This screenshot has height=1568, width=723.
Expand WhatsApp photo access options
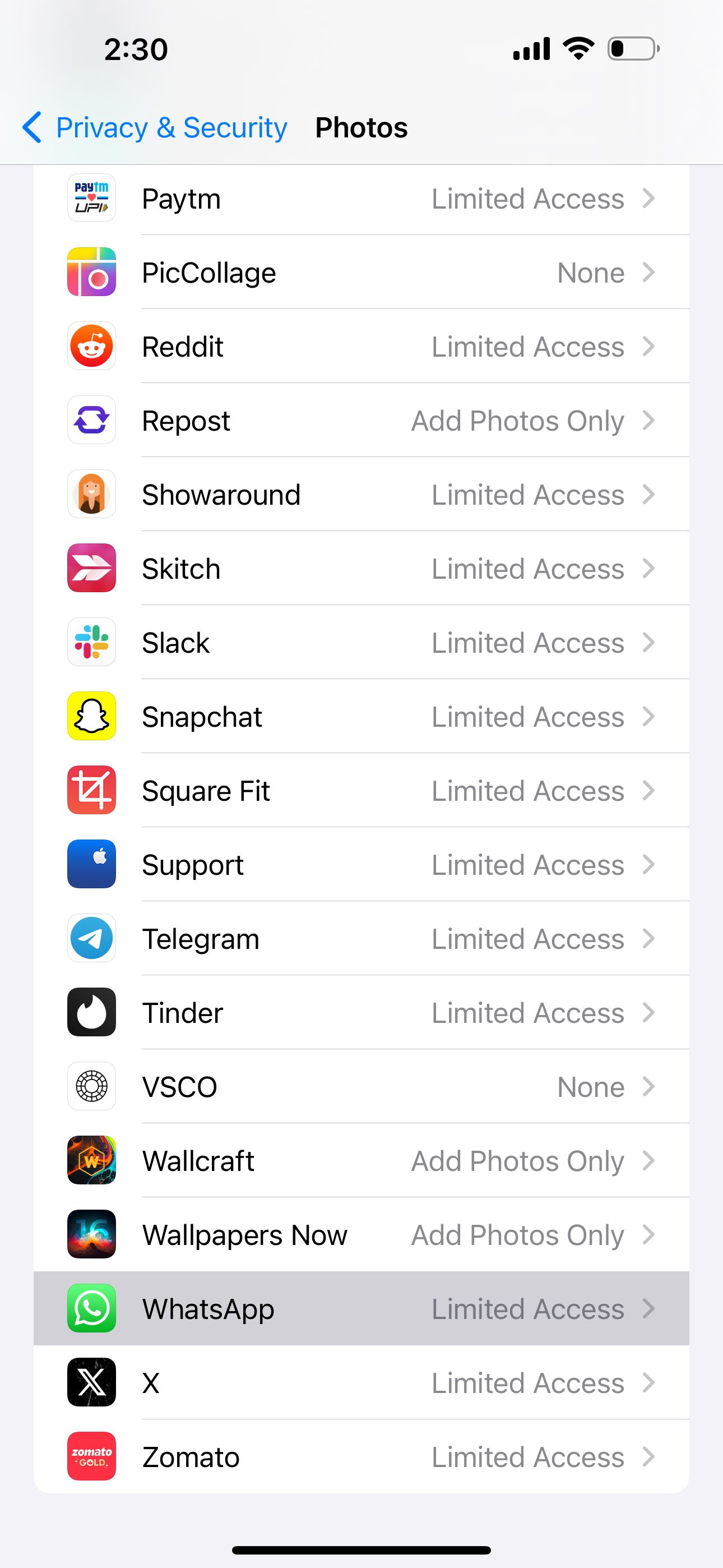coord(361,1309)
